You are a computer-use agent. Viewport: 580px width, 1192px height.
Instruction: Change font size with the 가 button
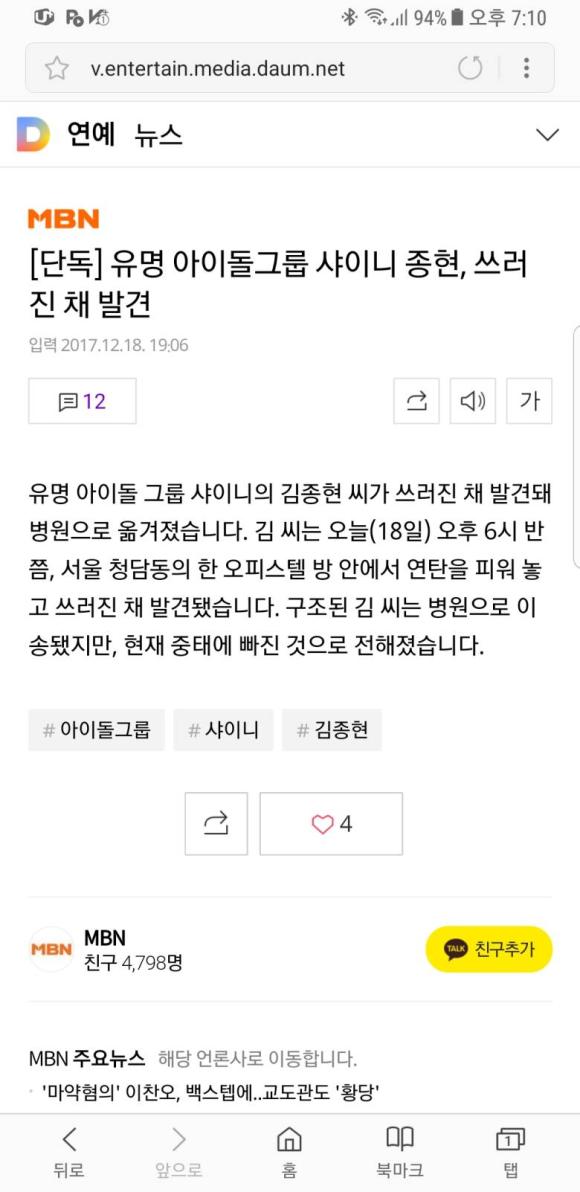[x=529, y=401]
